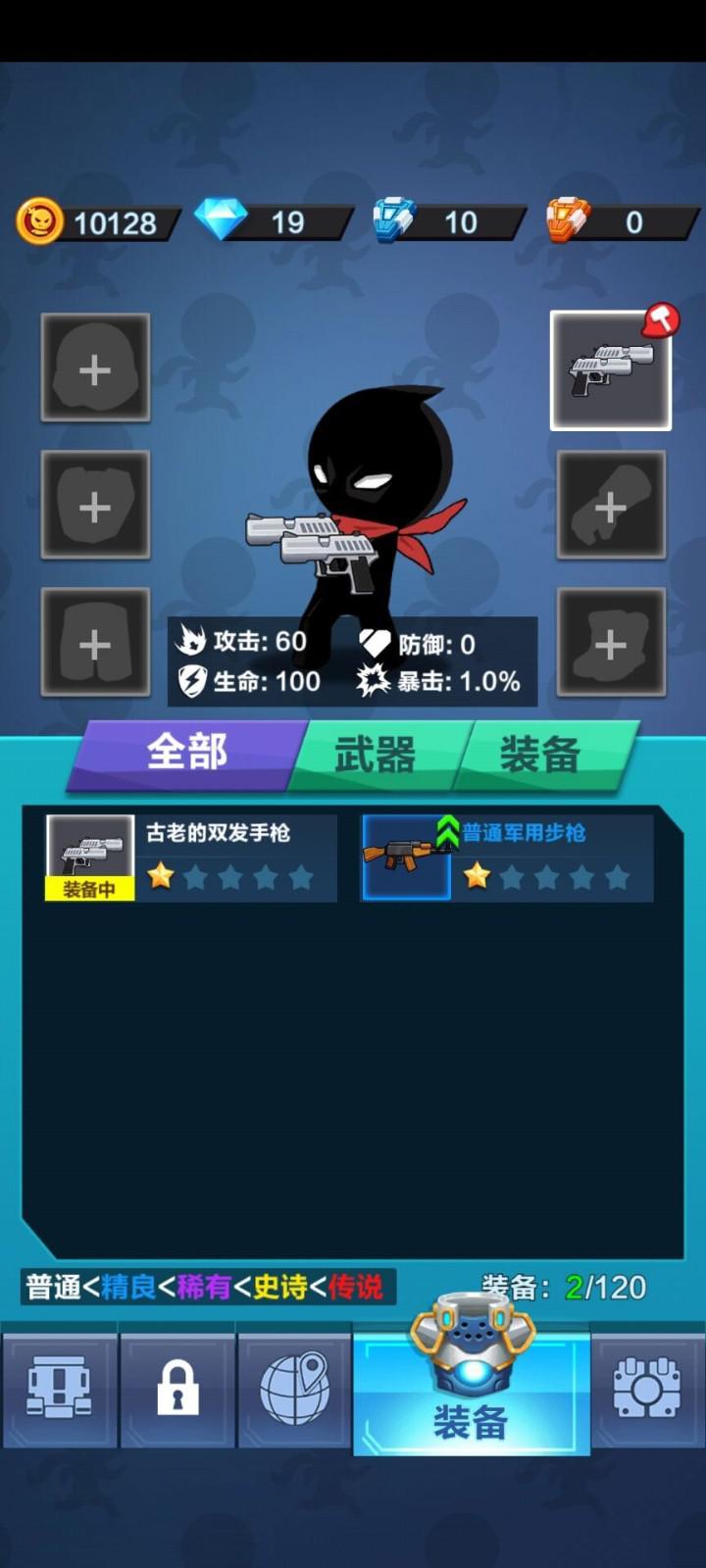Open the 装备 bottom navigation tab
The height and width of the screenshot is (1568, 706).
coord(472,1392)
